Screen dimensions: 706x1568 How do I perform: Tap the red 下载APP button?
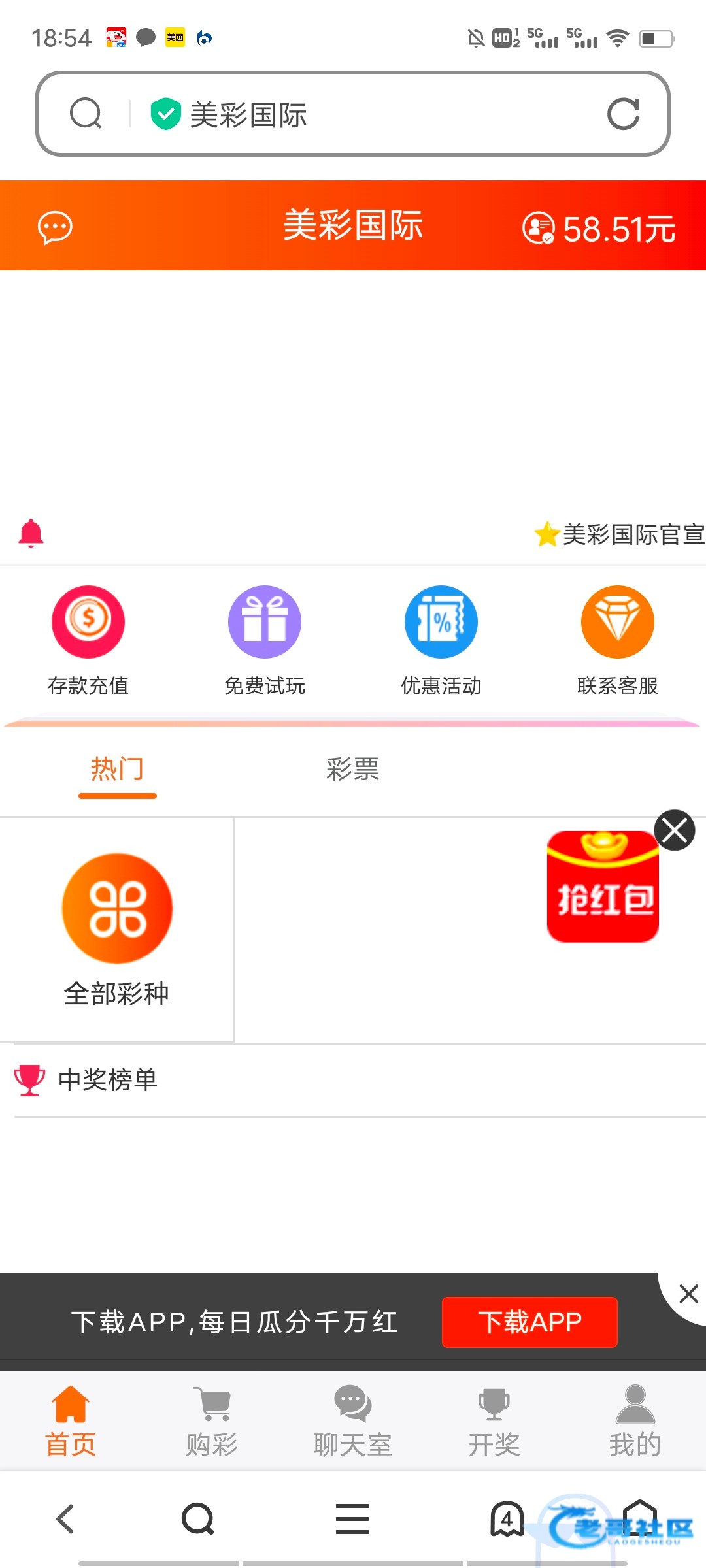(529, 1322)
